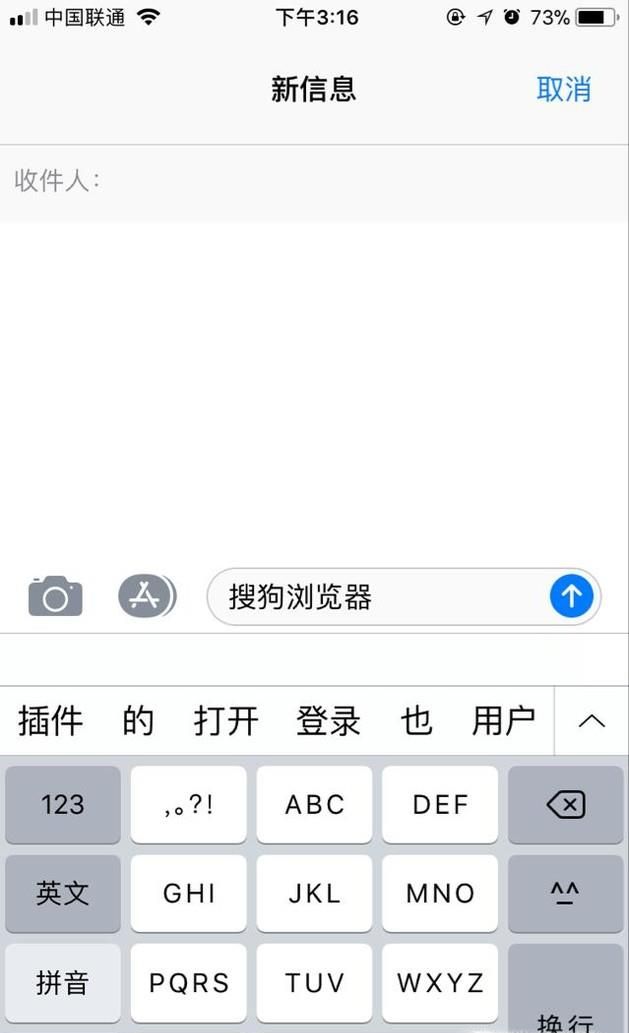This screenshot has height=1033, width=629.
Task: Switch keyboard to 英文
Action: (x=63, y=893)
